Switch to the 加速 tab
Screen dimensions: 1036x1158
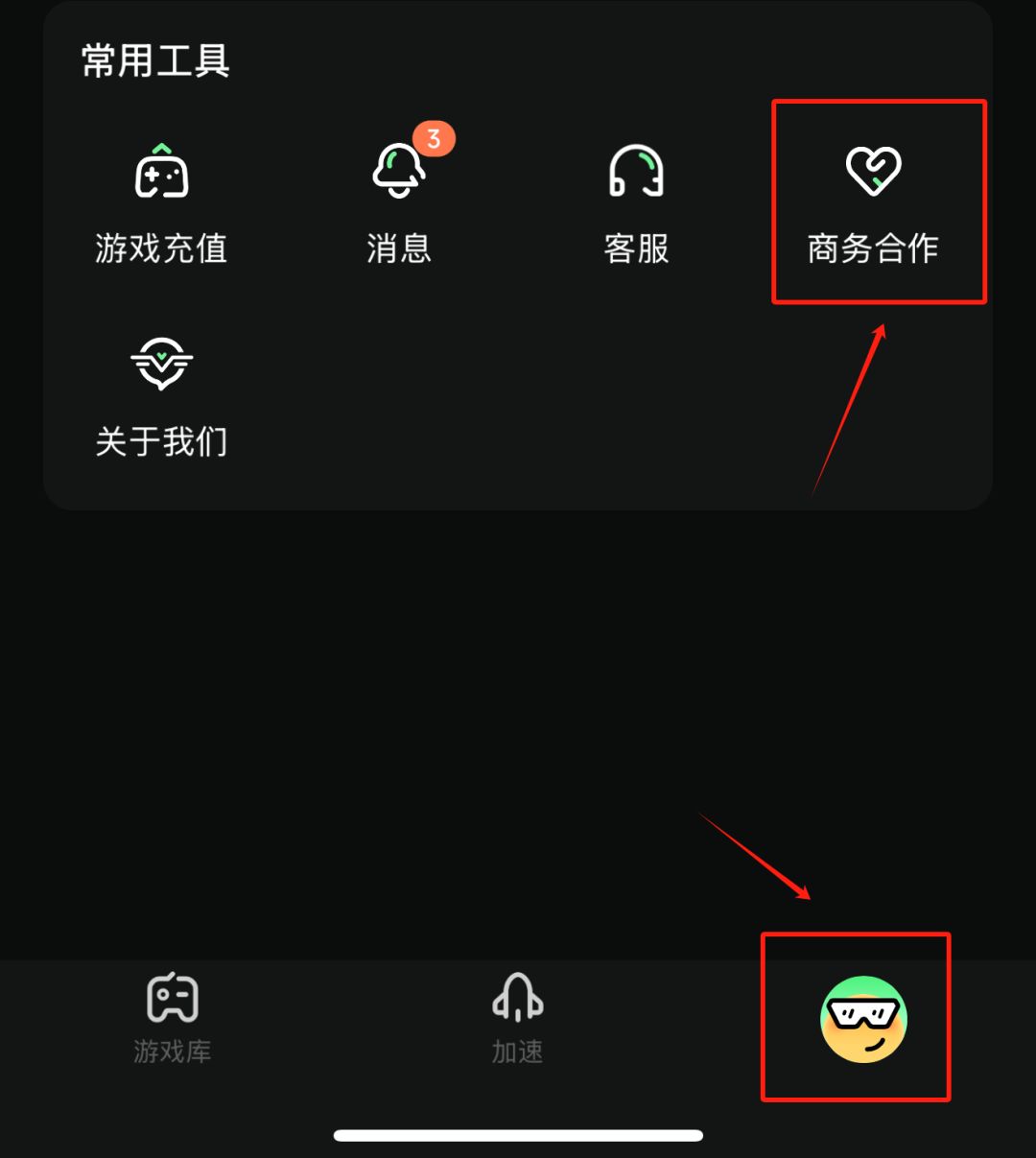pos(517,1051)
